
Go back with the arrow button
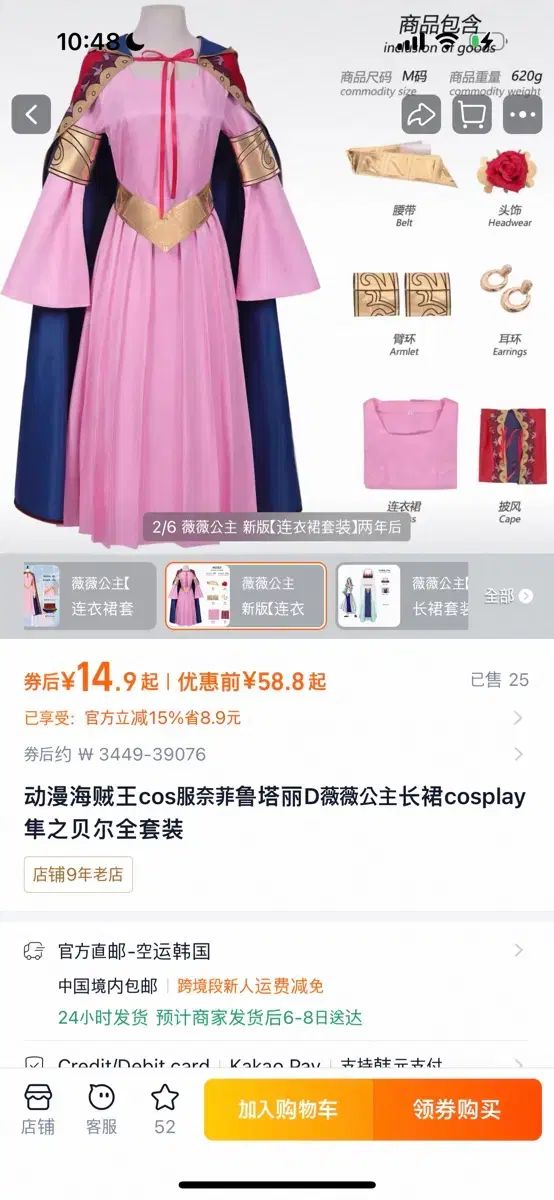[31, 114]
